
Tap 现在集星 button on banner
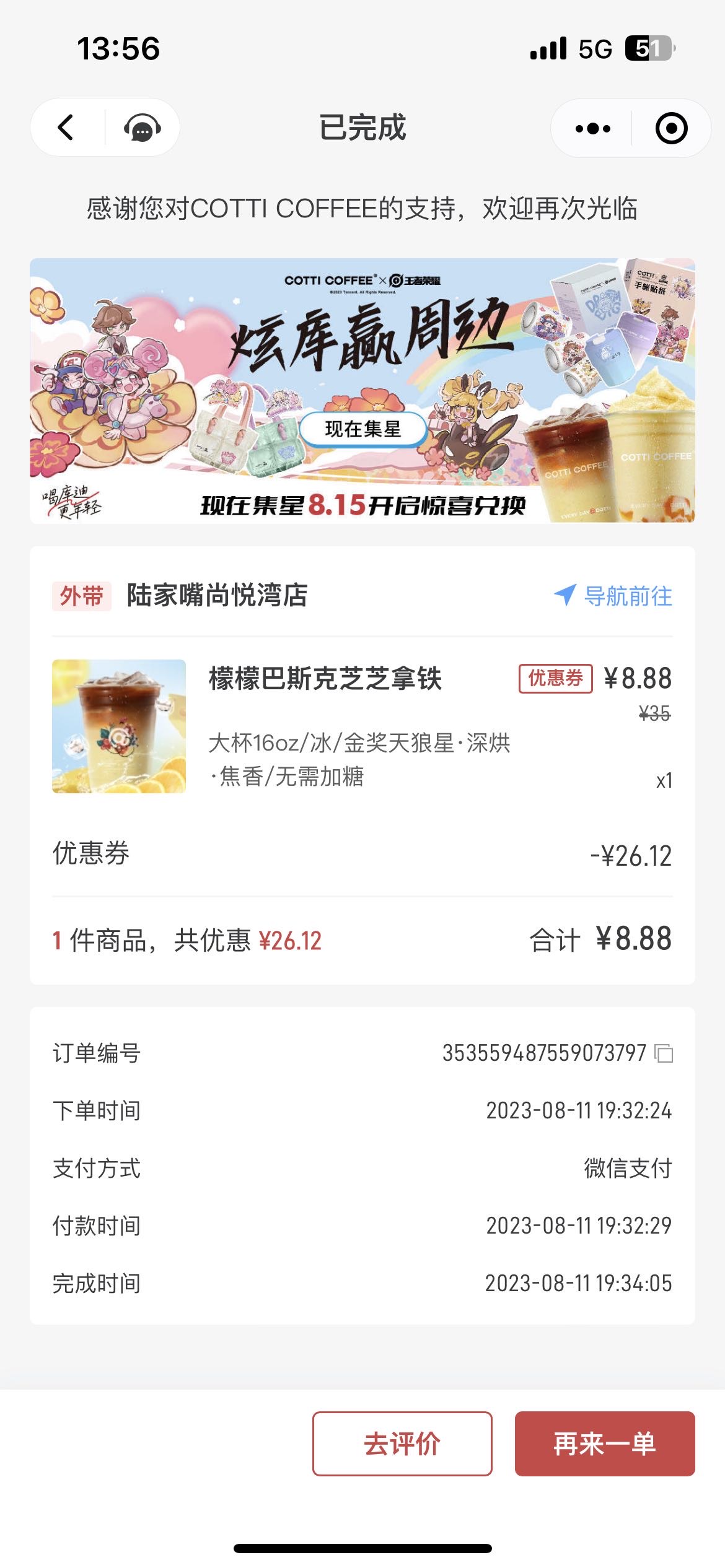(363, 429)
